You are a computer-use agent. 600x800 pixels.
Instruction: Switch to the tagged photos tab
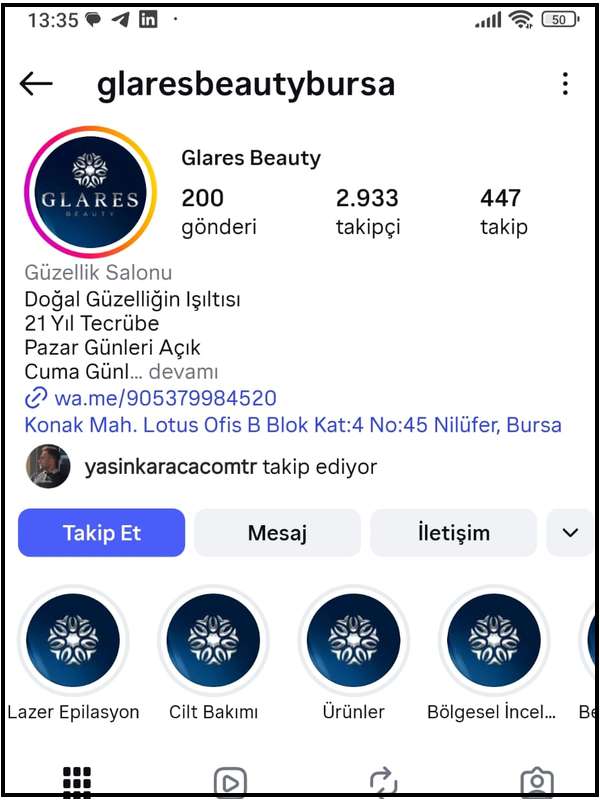[537, 780]
